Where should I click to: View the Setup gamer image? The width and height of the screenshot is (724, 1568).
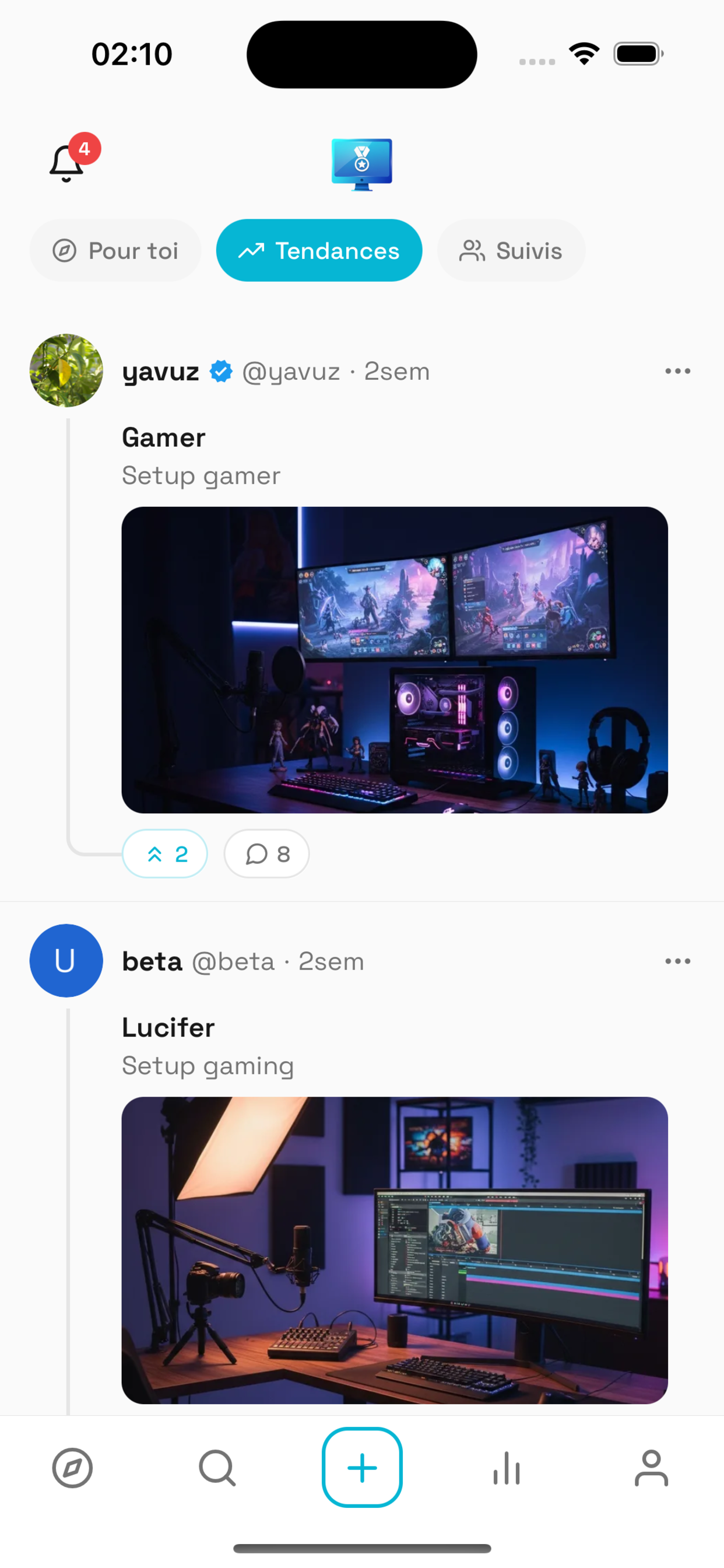tap(394, 660)
